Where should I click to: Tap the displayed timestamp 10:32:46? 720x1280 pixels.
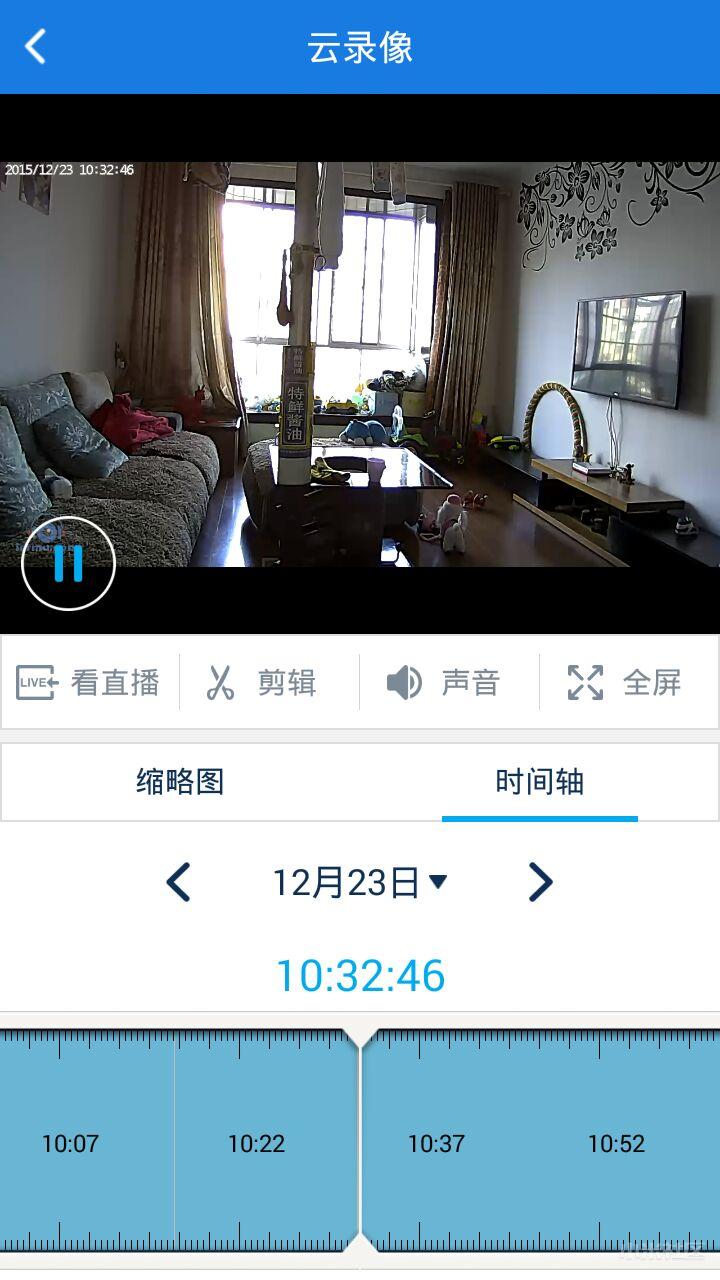click(360, 975)
